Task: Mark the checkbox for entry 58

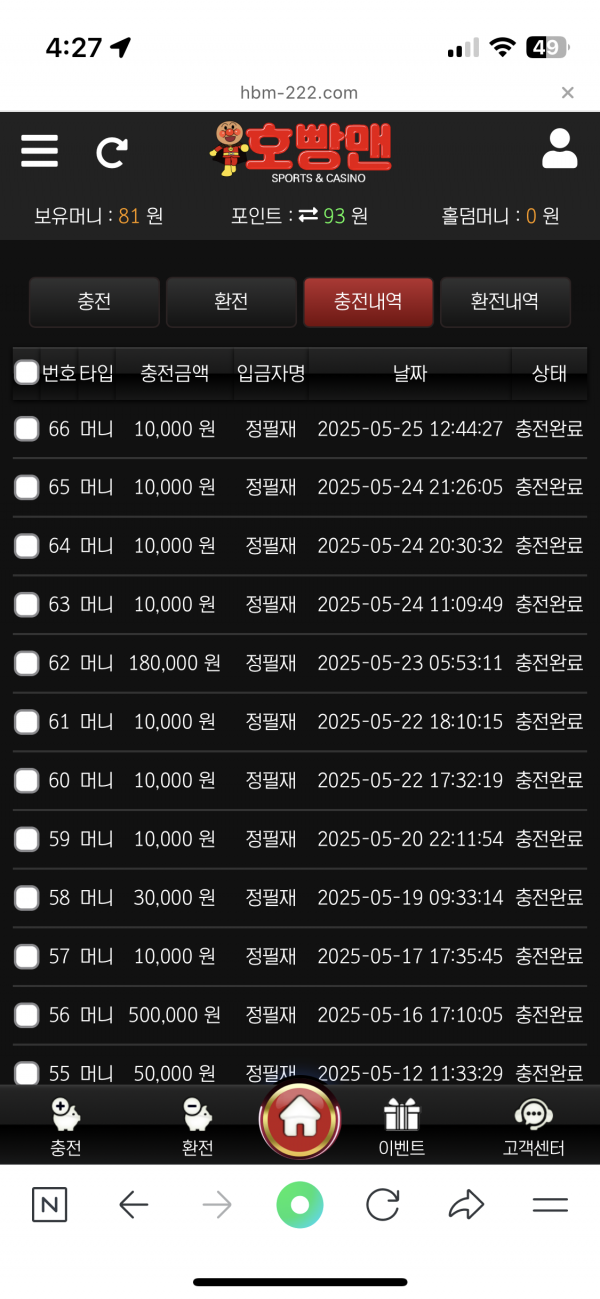Action: [26, 898]
